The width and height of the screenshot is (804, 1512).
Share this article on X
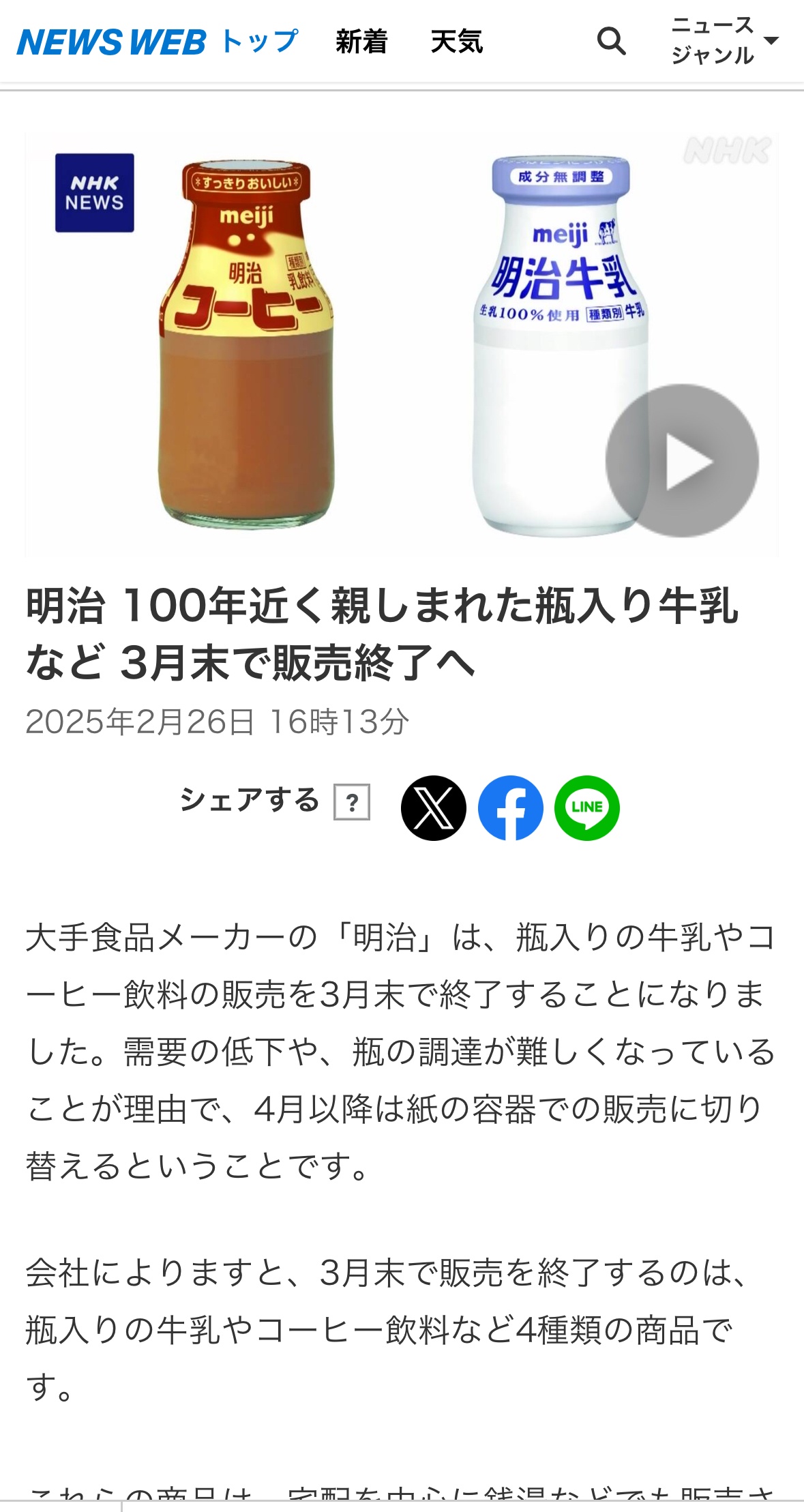point(434,808)
